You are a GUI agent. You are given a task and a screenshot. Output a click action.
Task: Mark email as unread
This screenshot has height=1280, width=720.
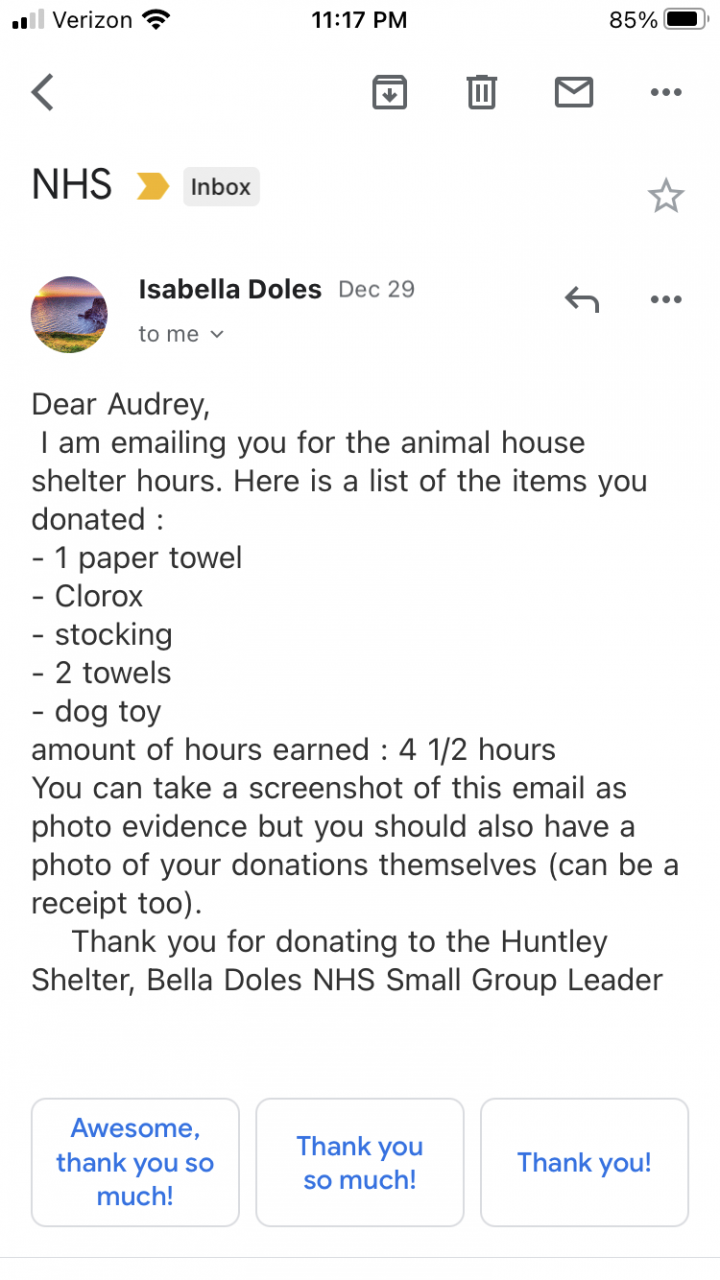573,93
